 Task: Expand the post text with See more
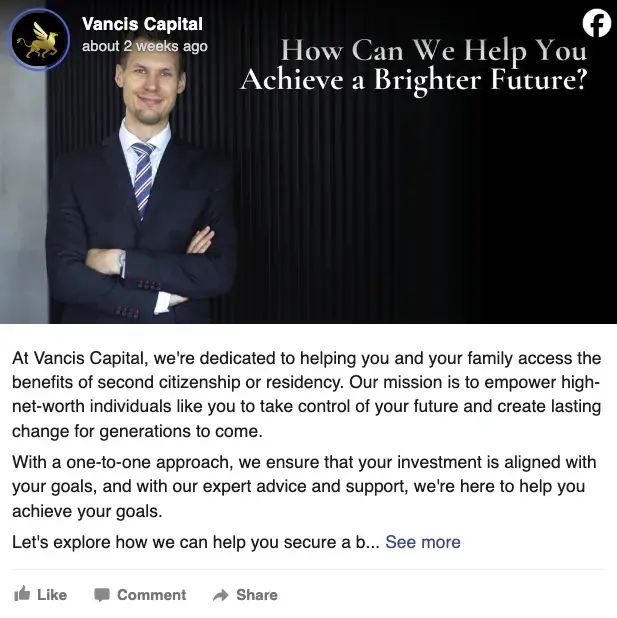[423, 542]
